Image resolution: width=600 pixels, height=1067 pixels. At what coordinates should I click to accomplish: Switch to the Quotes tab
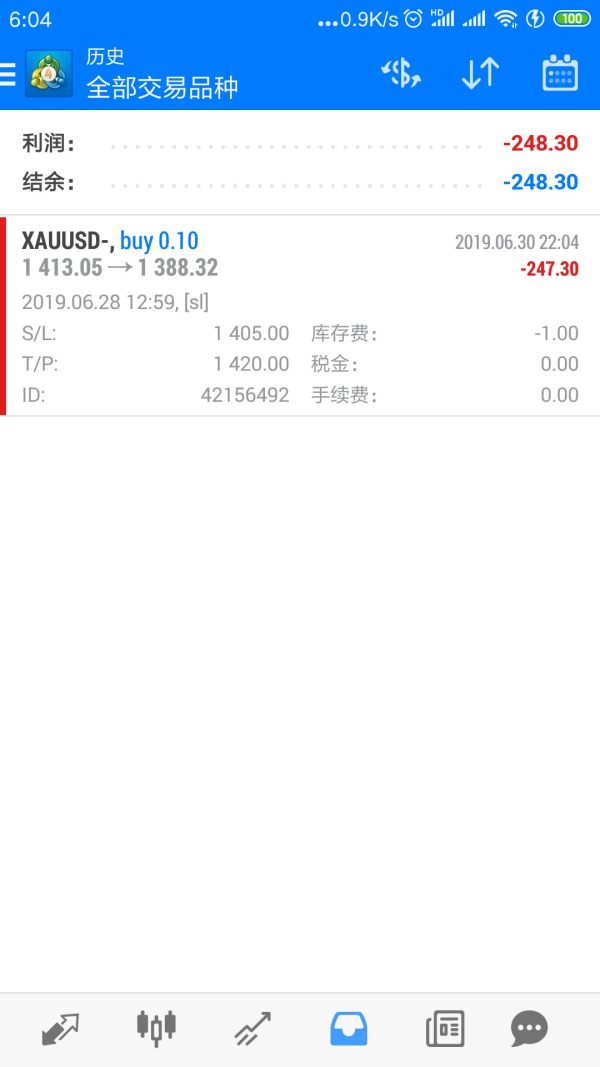tap(61, 1028)
